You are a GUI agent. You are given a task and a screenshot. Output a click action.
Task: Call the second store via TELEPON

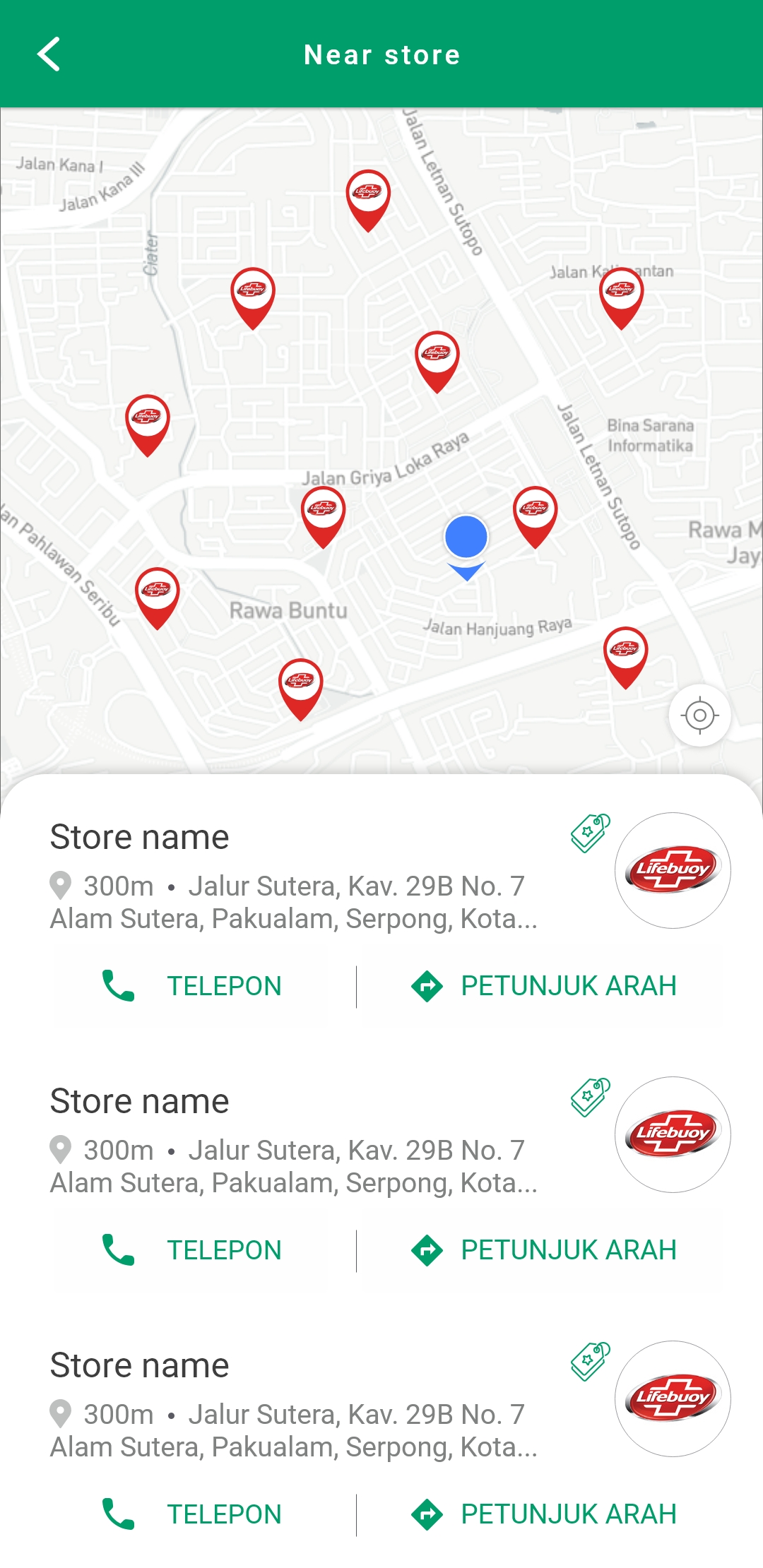tap(191, 1250)
